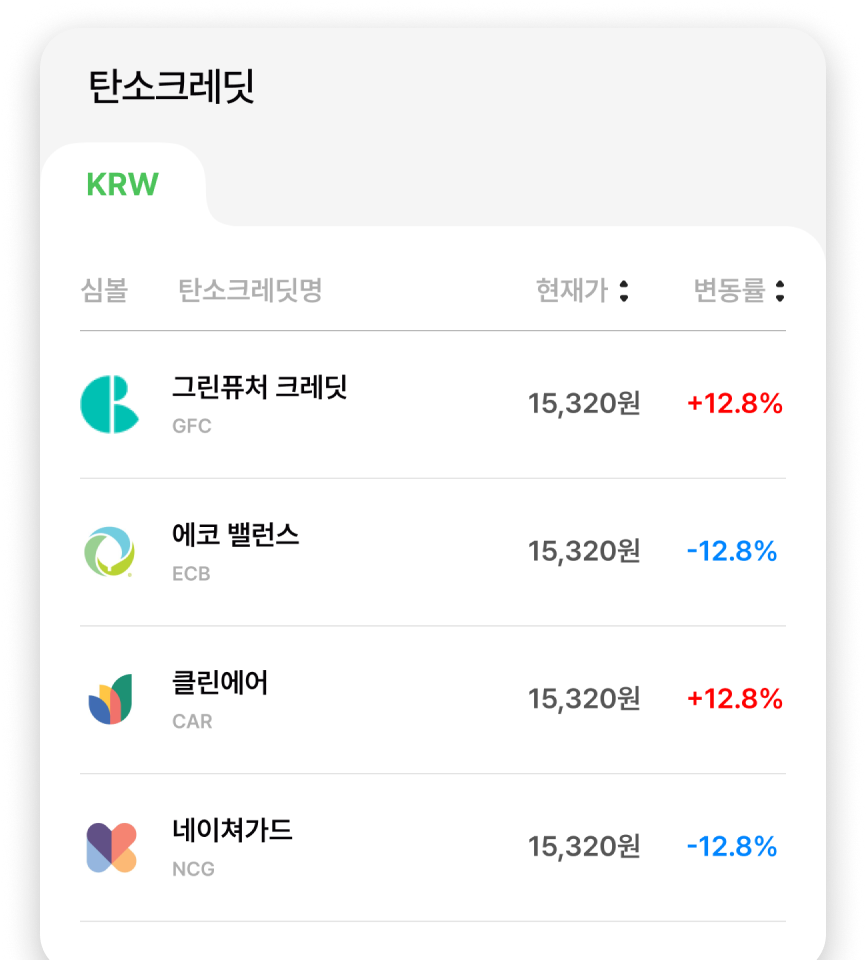This screenshot has height=960, width=866.
Task: Open 네이쳐가드 NCG details
Action: 432,847
